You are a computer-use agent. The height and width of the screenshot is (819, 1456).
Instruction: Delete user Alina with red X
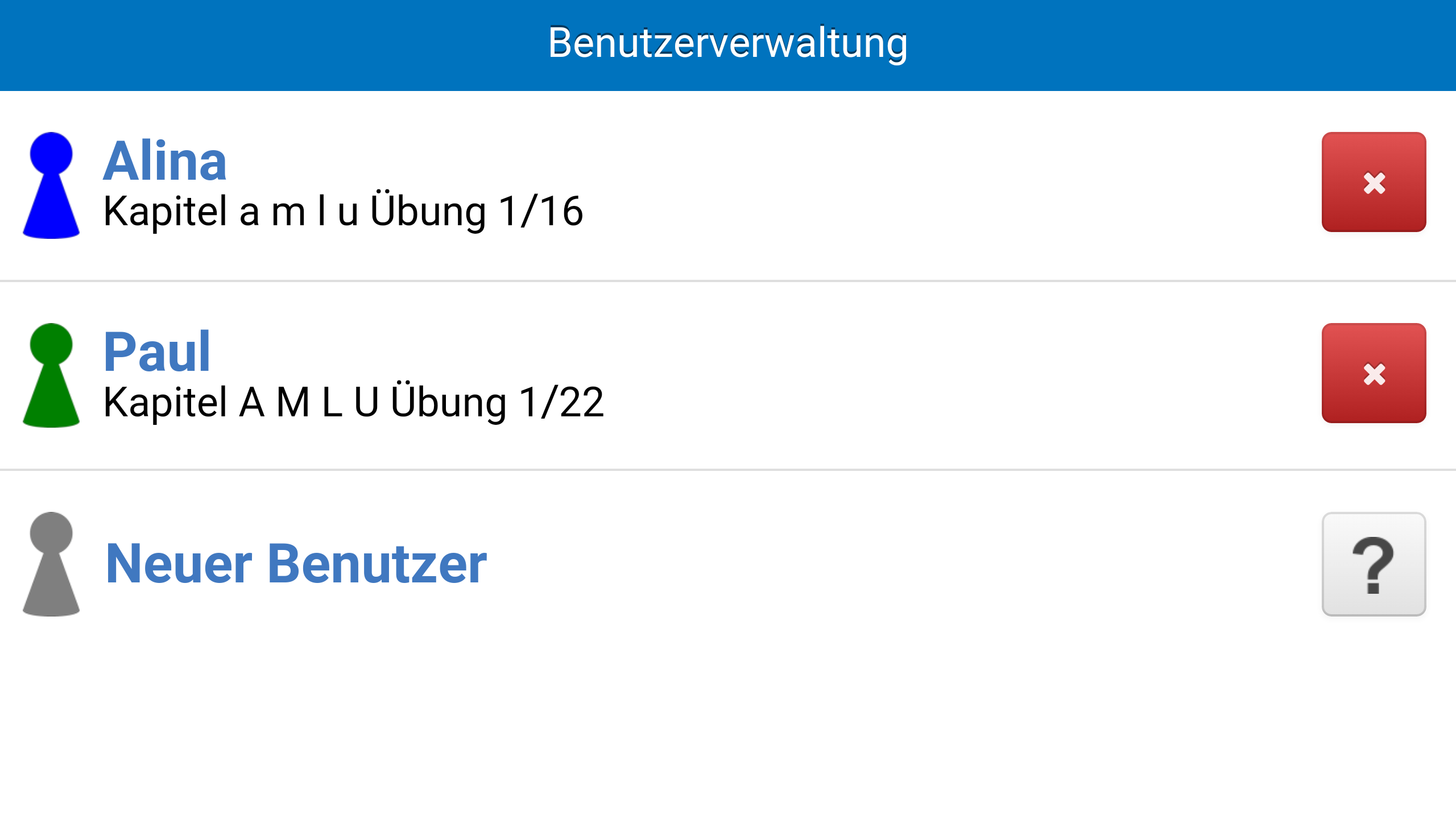pos(1374,182)
